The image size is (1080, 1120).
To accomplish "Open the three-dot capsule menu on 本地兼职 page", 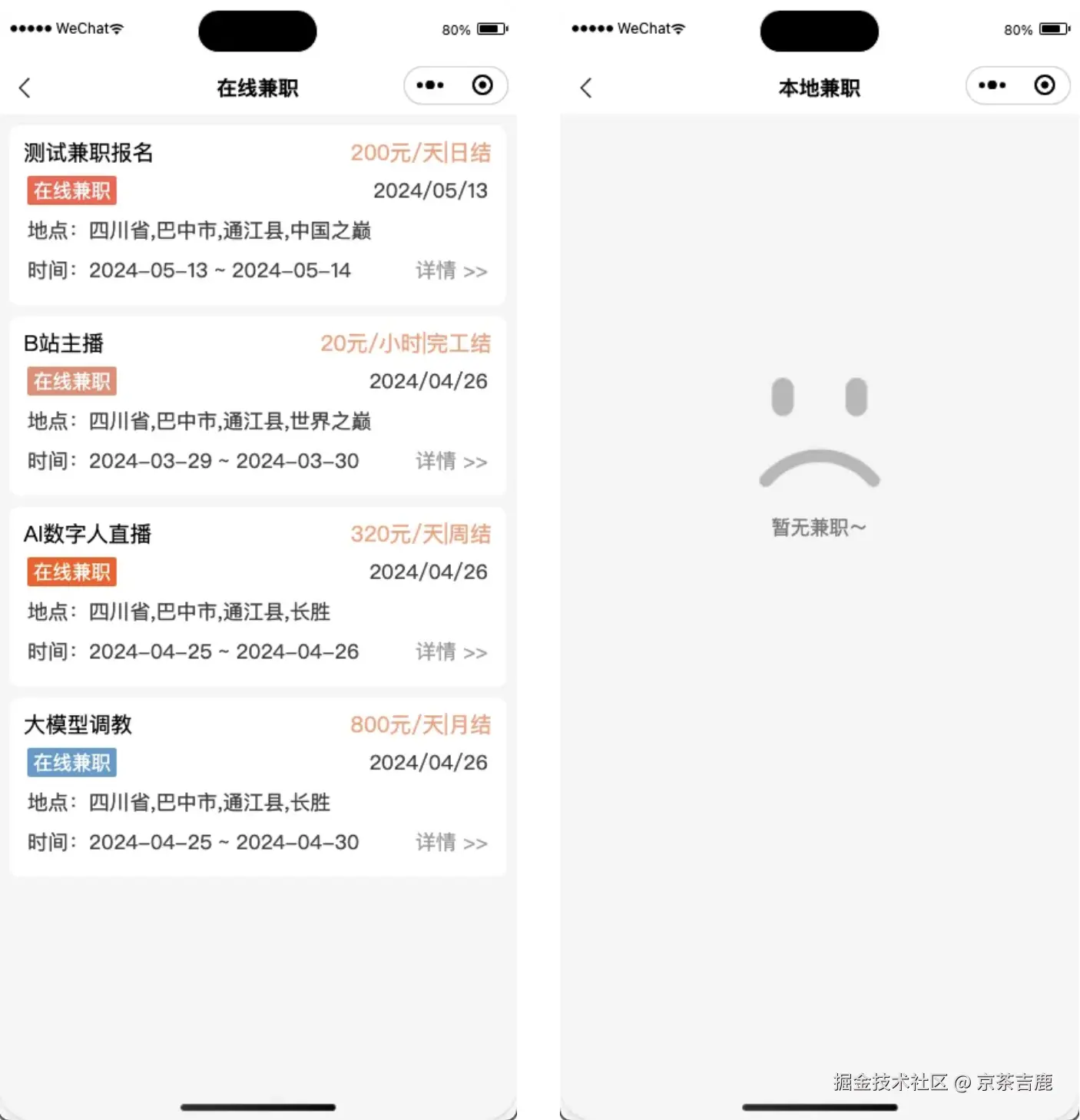I will [992, 86].
